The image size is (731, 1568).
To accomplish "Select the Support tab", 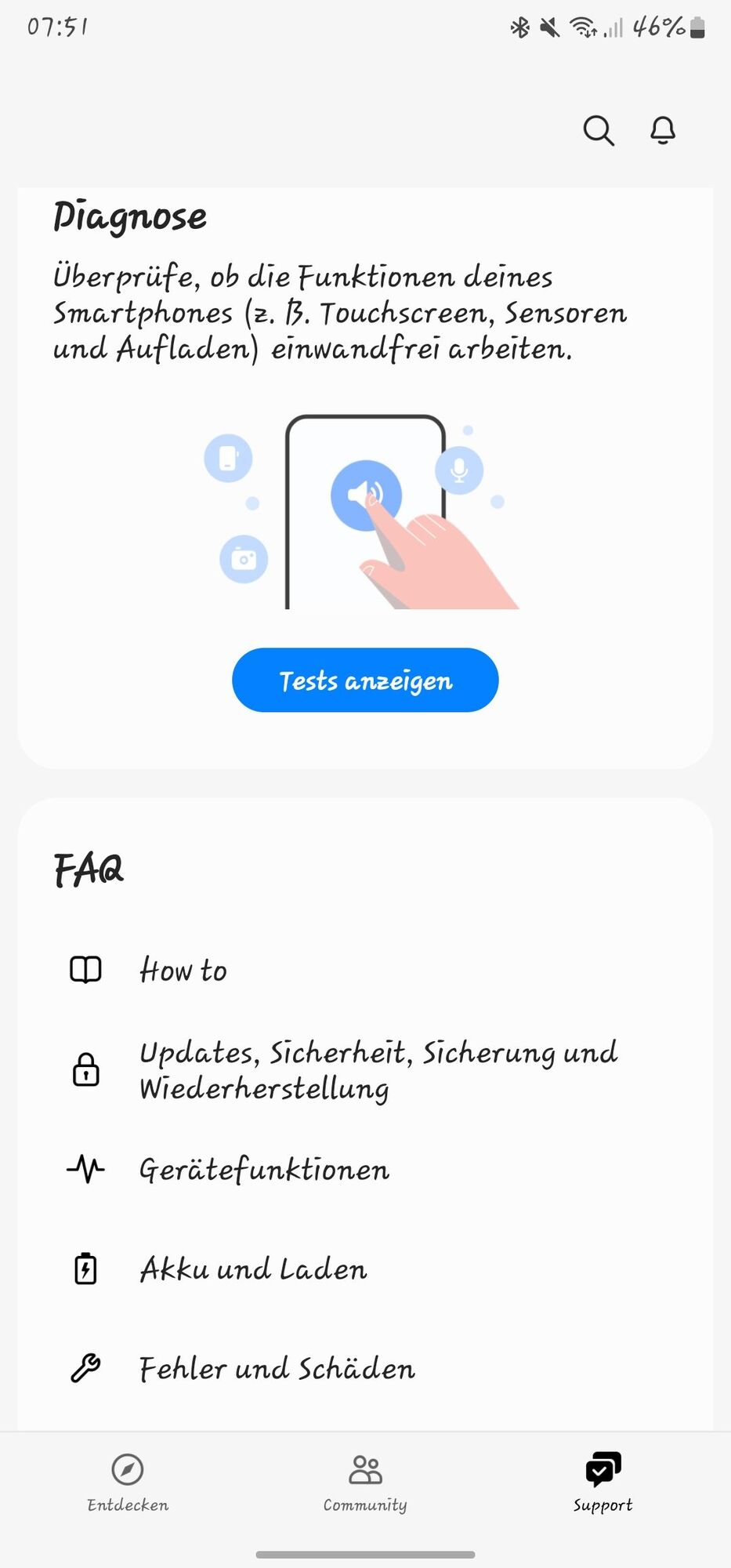I will 603,1481.
